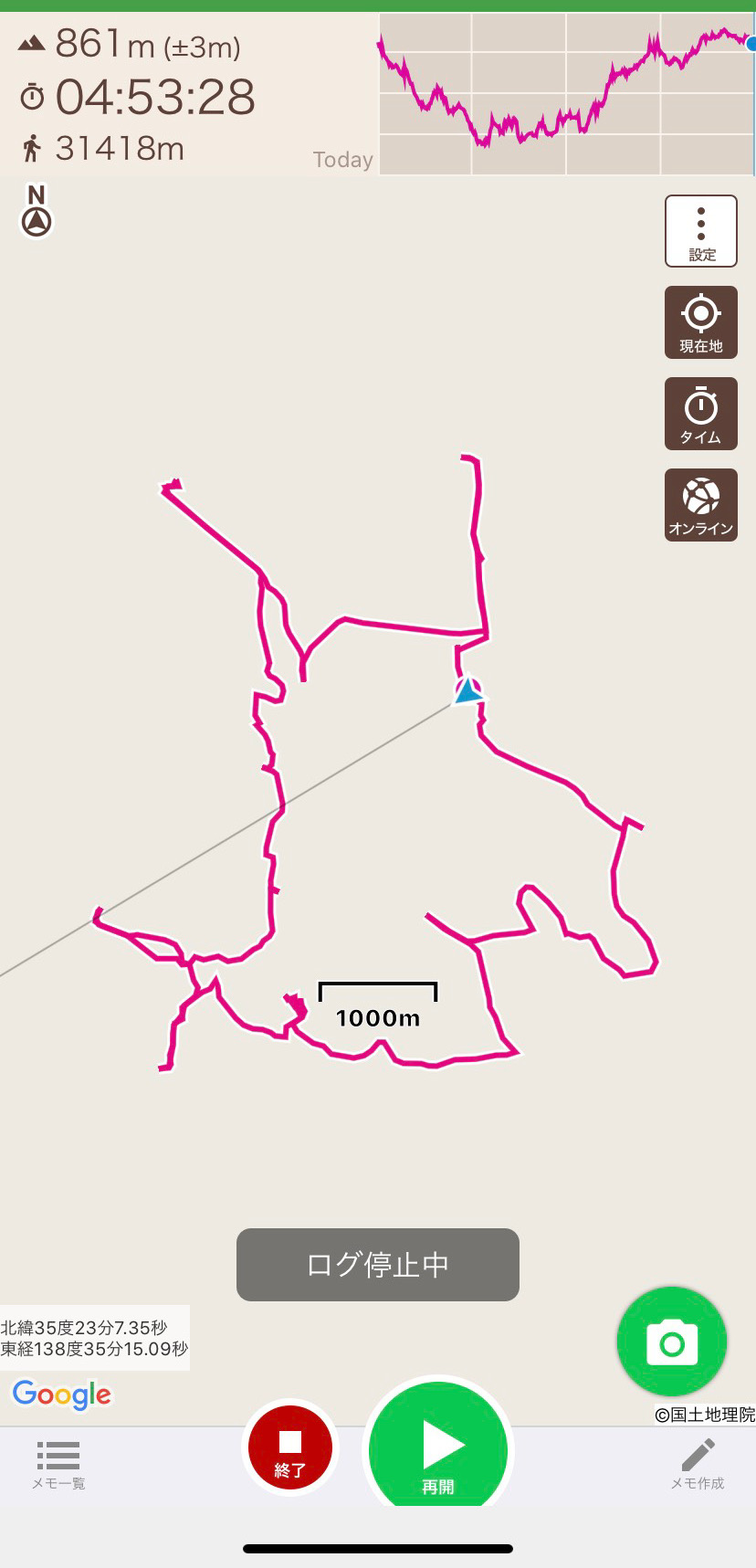Resume logging with the 再開 play button
The height and width of the screenshot is (1568, 756).
coord(439,1447)
